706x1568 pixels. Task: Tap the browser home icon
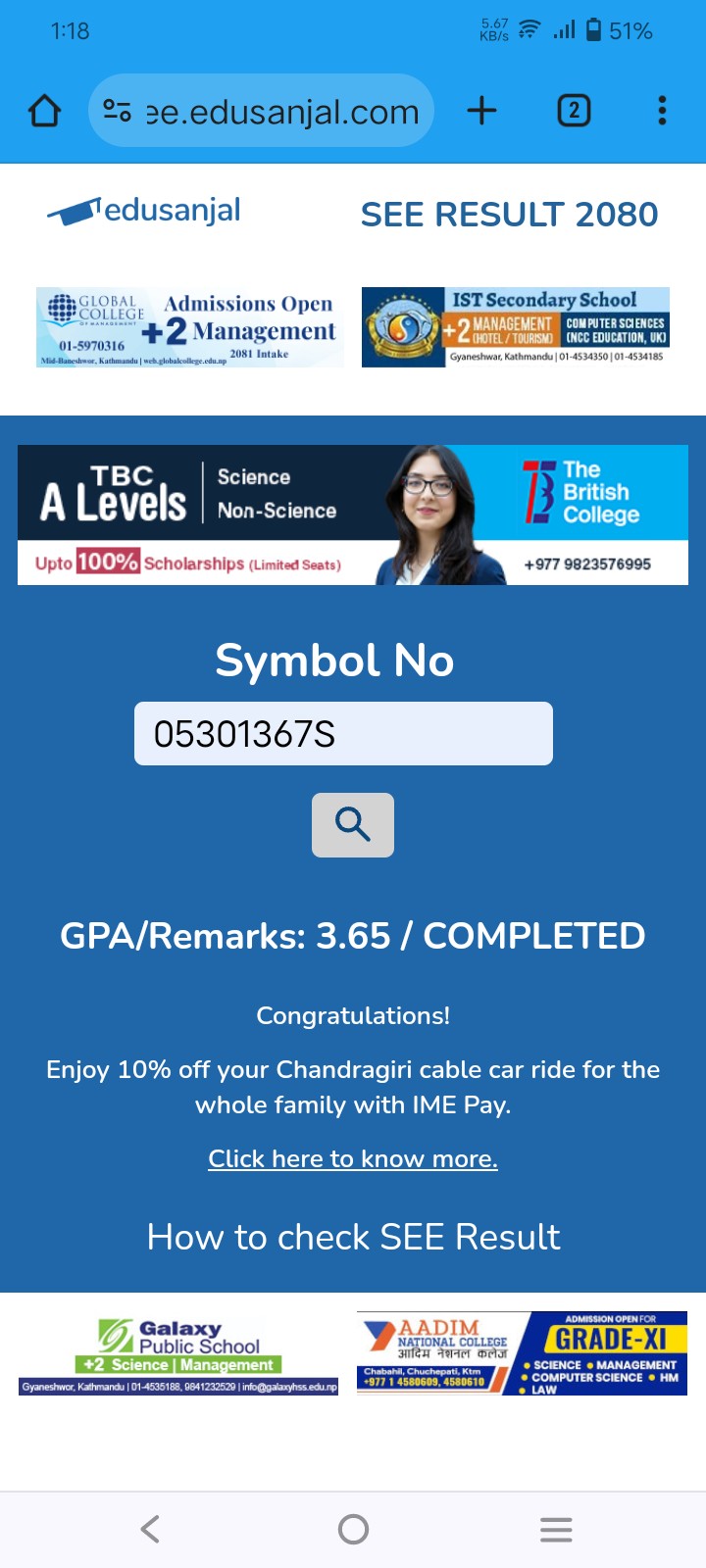(x=44, y=111)
